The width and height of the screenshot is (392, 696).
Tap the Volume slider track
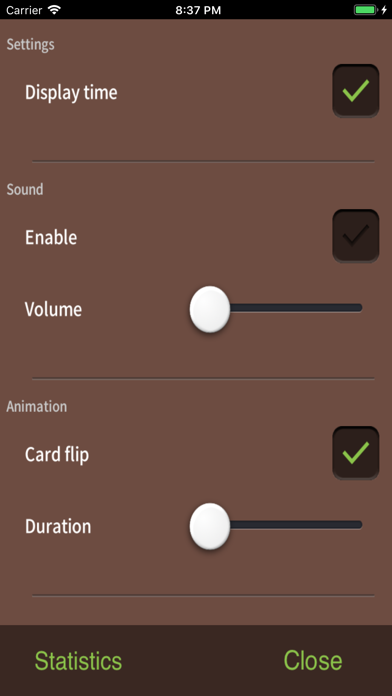click(276, 308)
